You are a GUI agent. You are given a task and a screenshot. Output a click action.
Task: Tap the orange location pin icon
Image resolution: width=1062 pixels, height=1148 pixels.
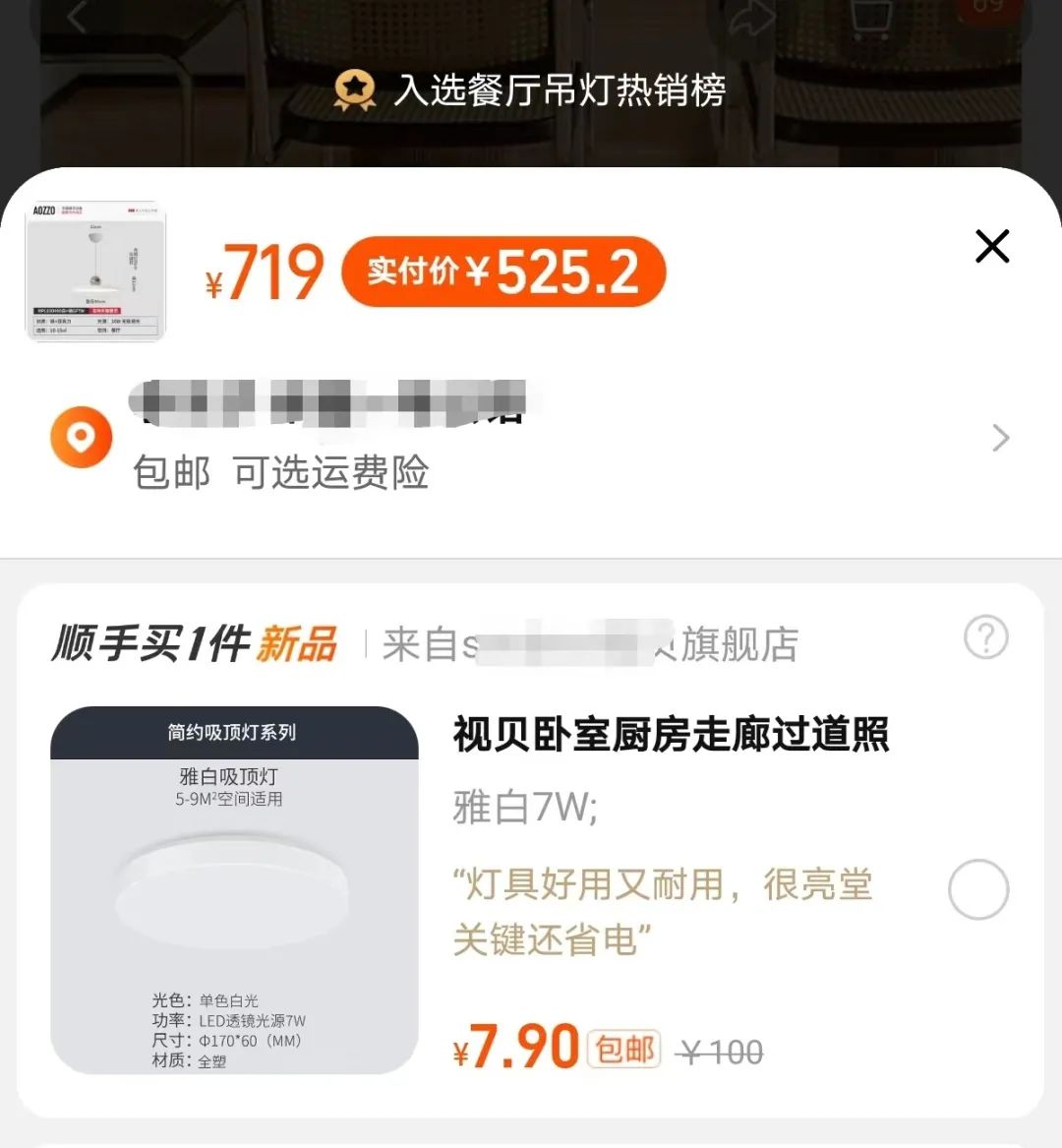pyautogui.click(x=82, y=436)
